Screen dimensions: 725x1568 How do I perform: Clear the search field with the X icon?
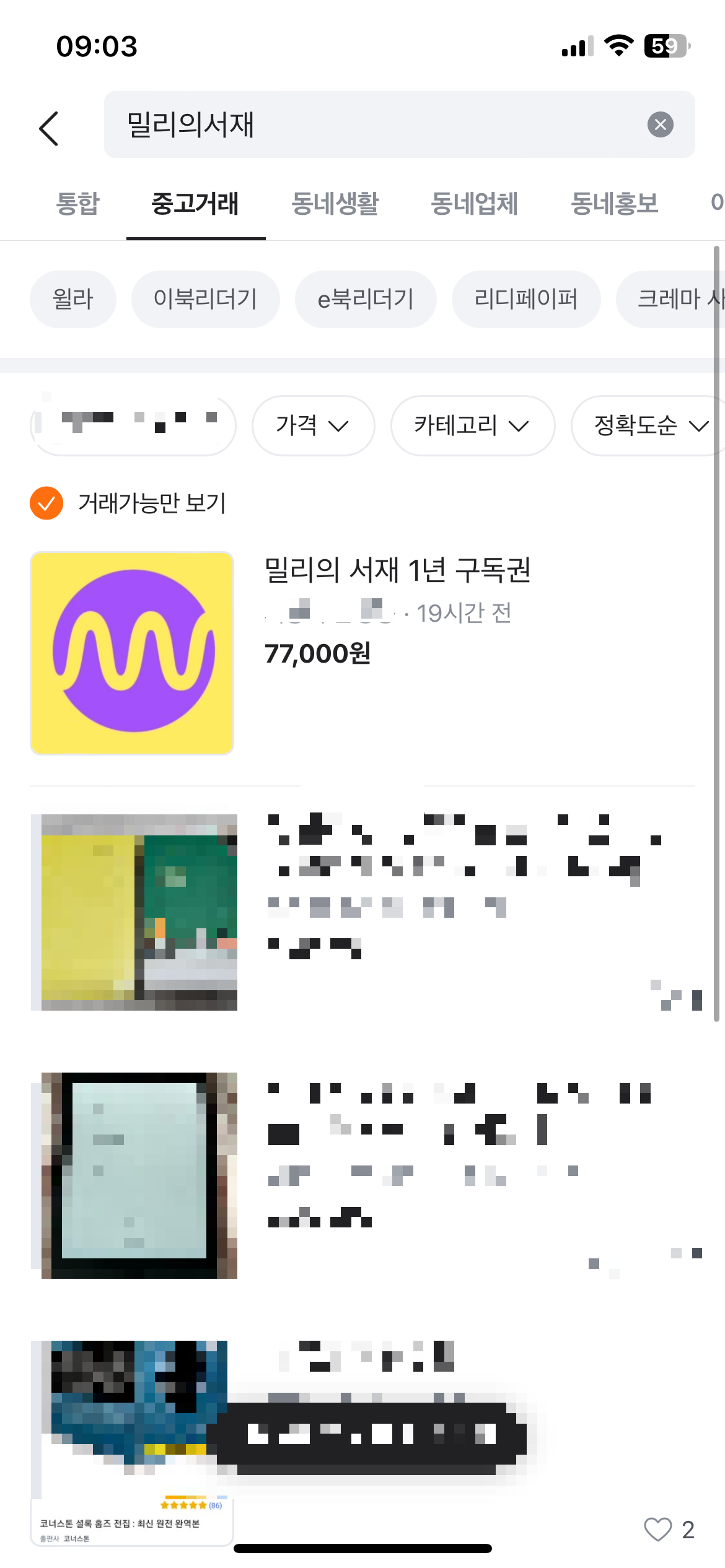[x=661, y=124]
